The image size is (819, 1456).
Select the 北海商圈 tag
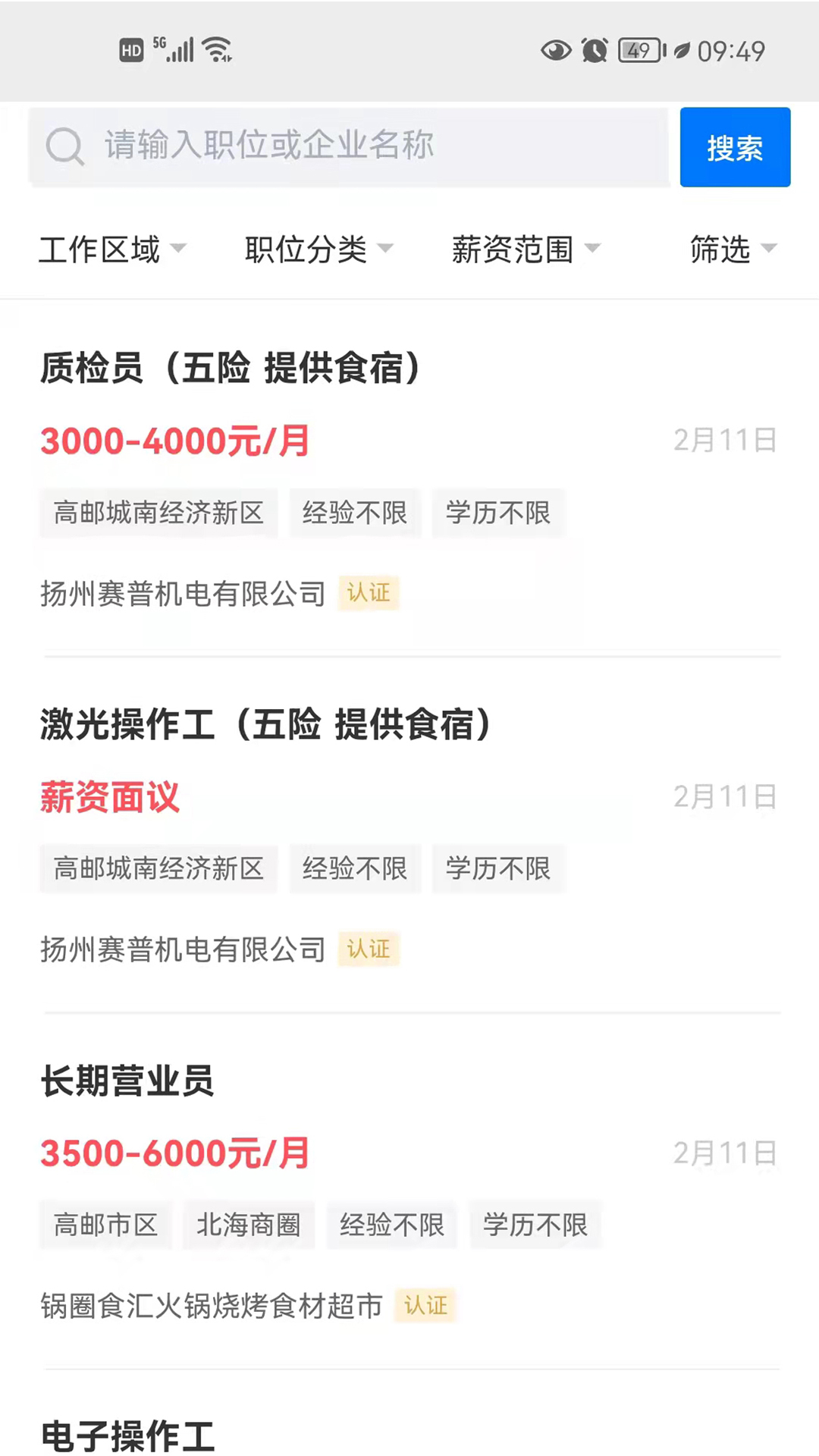248,1225
